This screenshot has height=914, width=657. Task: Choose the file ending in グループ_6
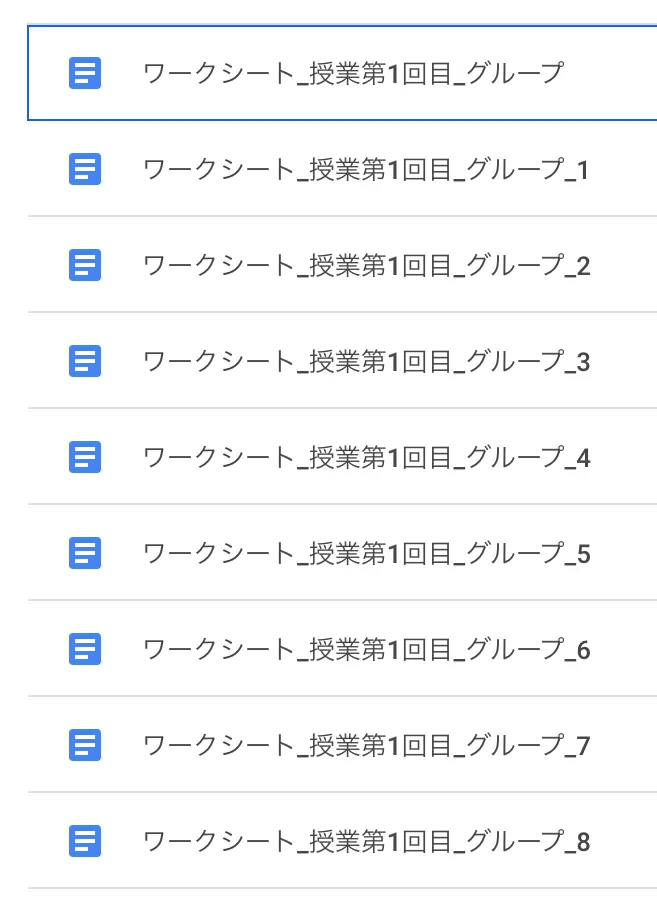366,650
